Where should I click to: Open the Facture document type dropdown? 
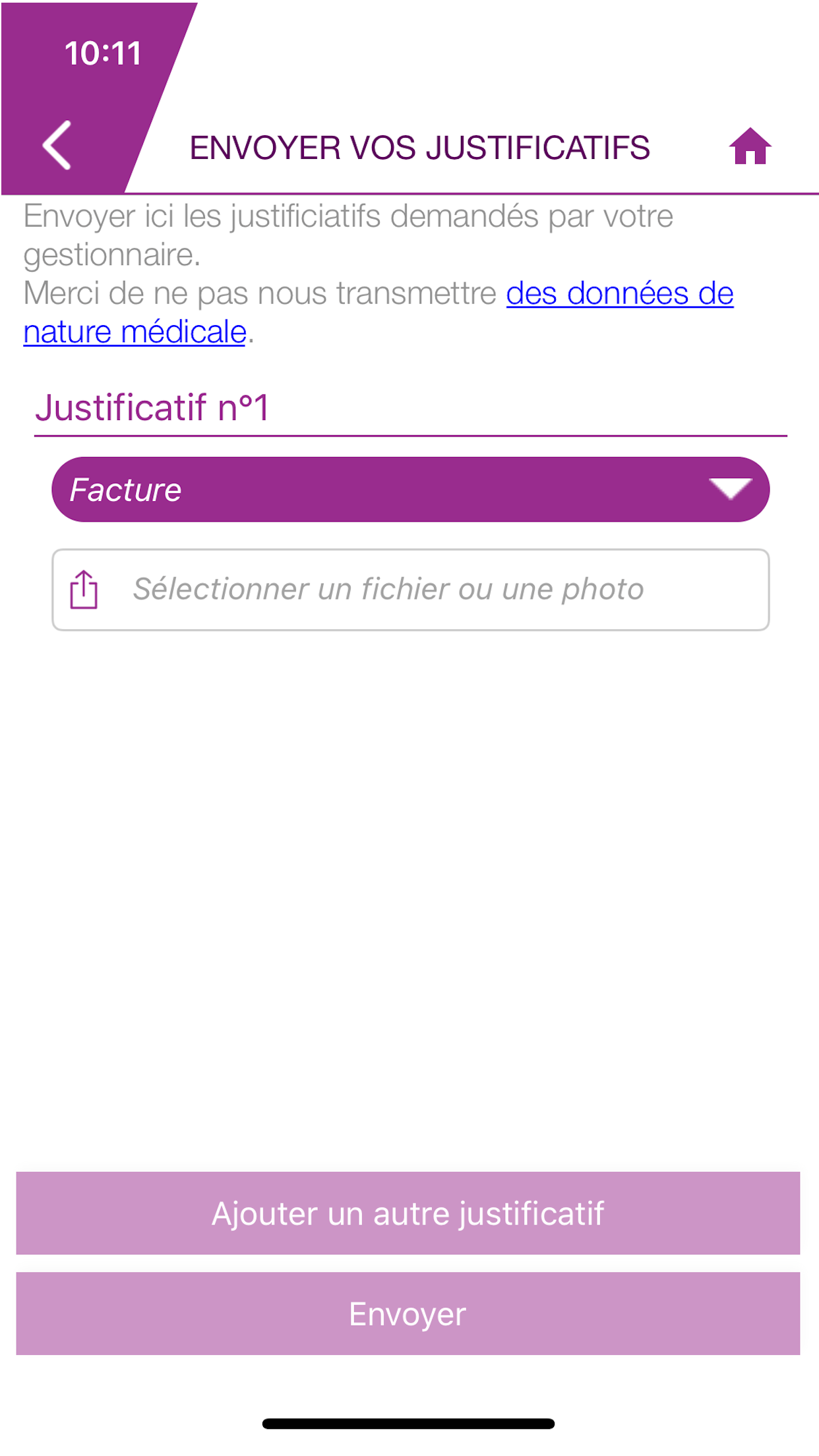409,489
